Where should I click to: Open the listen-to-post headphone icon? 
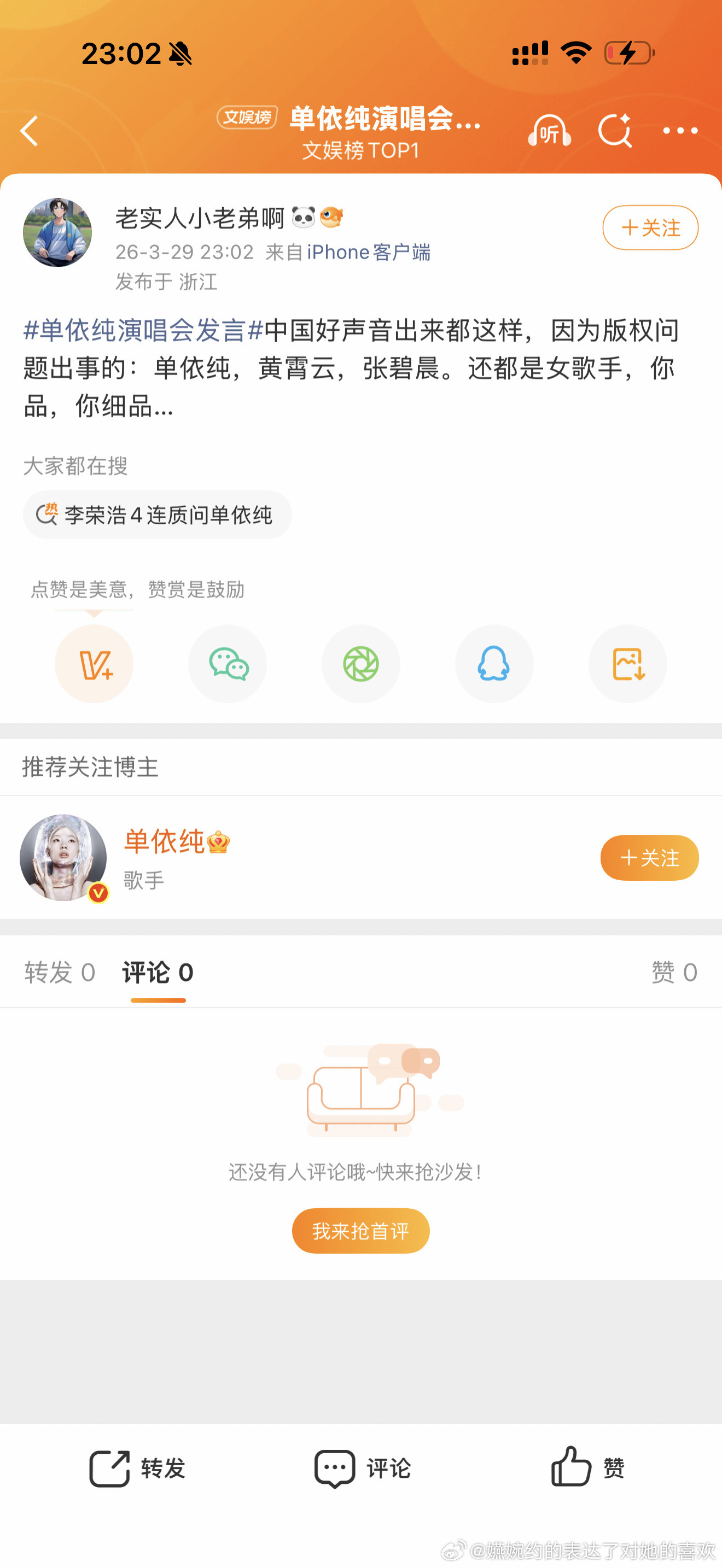[549, 130]
